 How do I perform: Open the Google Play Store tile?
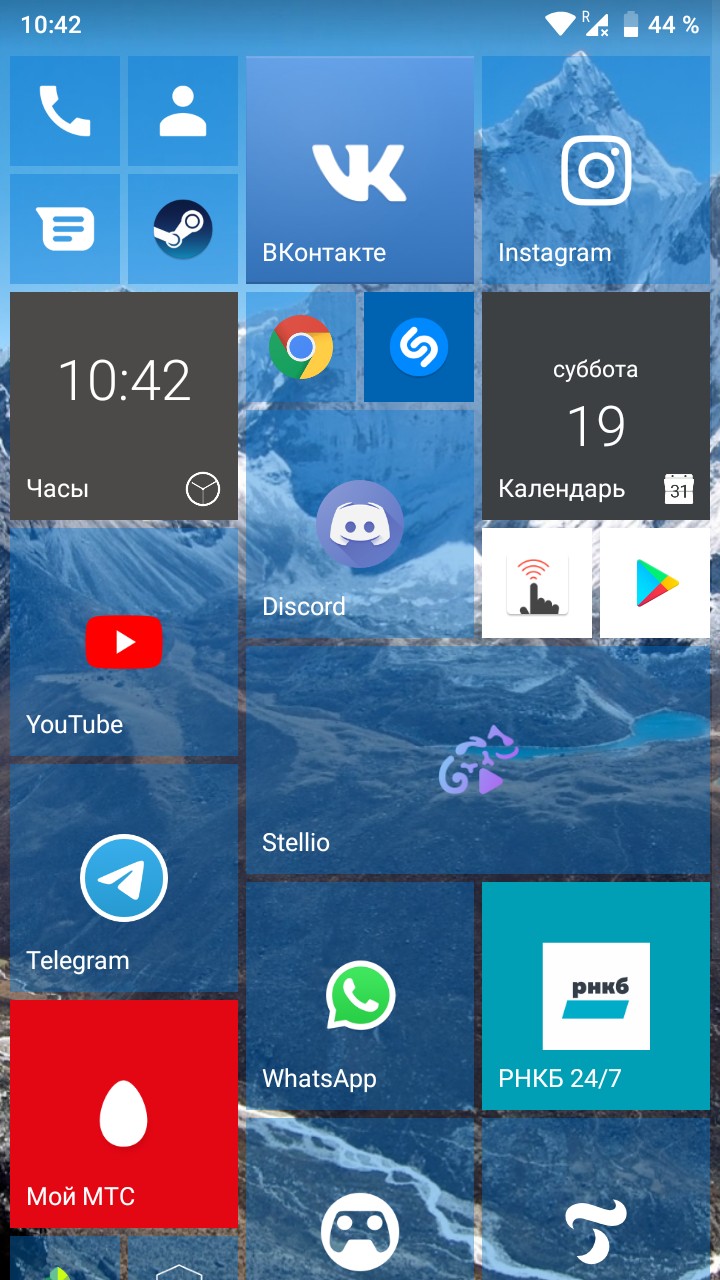coord(655,583)
